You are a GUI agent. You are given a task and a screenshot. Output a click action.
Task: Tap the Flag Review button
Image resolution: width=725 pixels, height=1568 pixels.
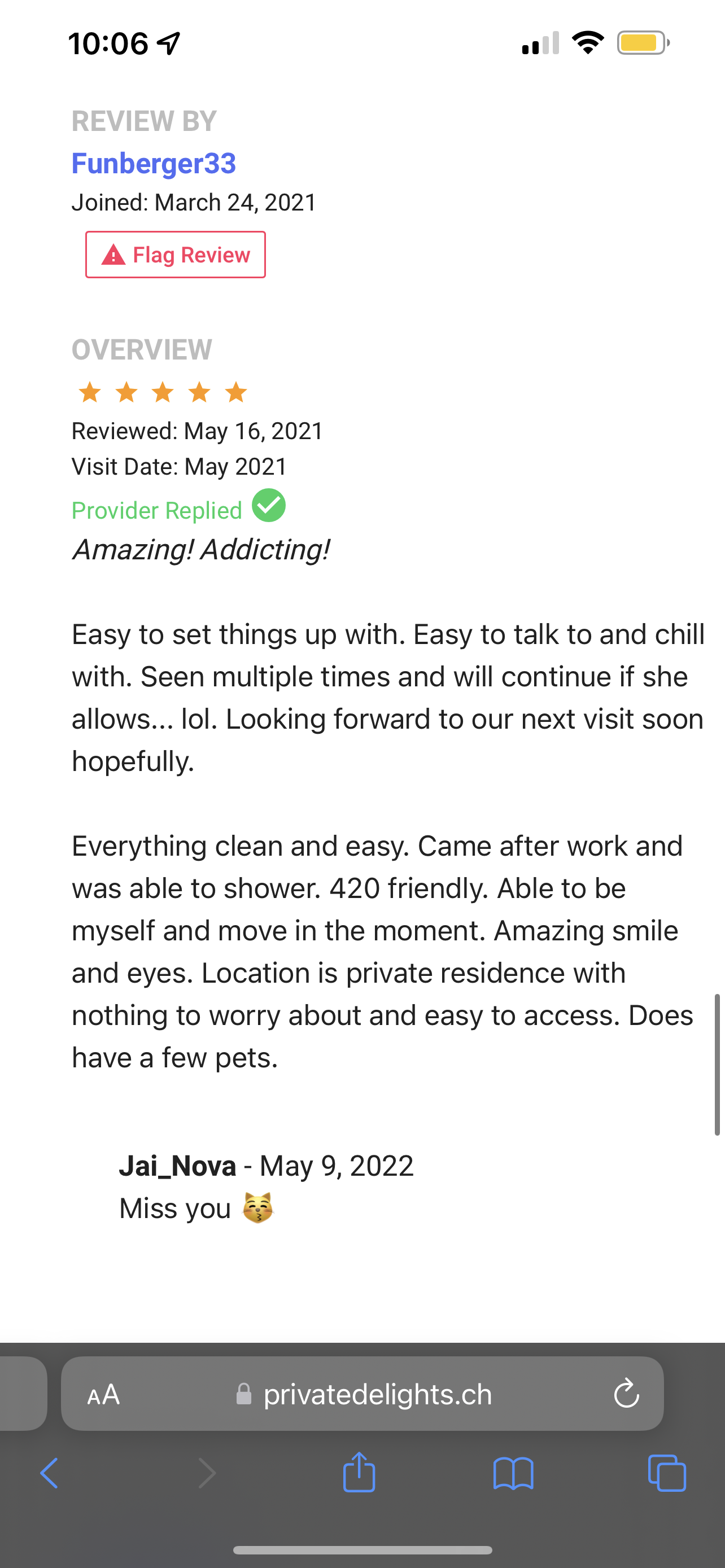(x=175, y=255)
